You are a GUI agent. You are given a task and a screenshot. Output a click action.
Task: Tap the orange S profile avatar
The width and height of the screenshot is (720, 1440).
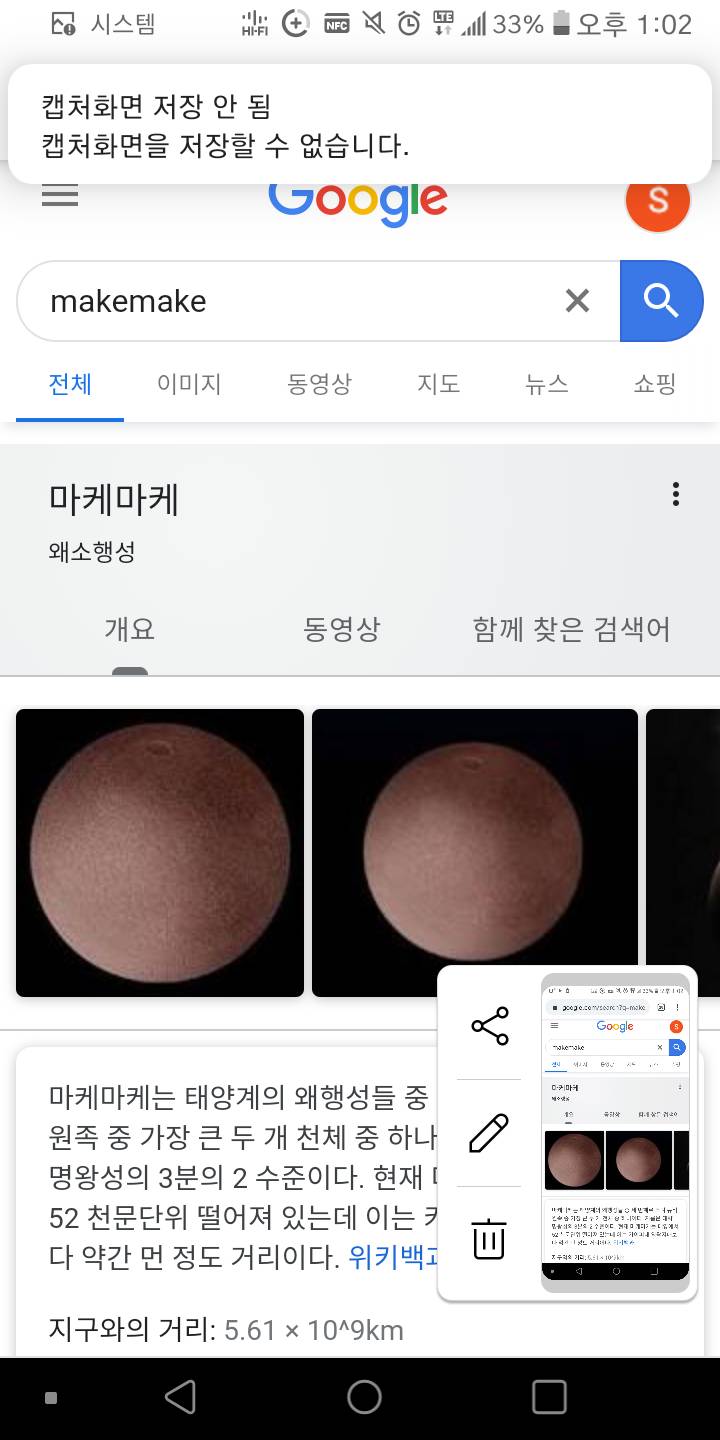click(x=657, y=201)
